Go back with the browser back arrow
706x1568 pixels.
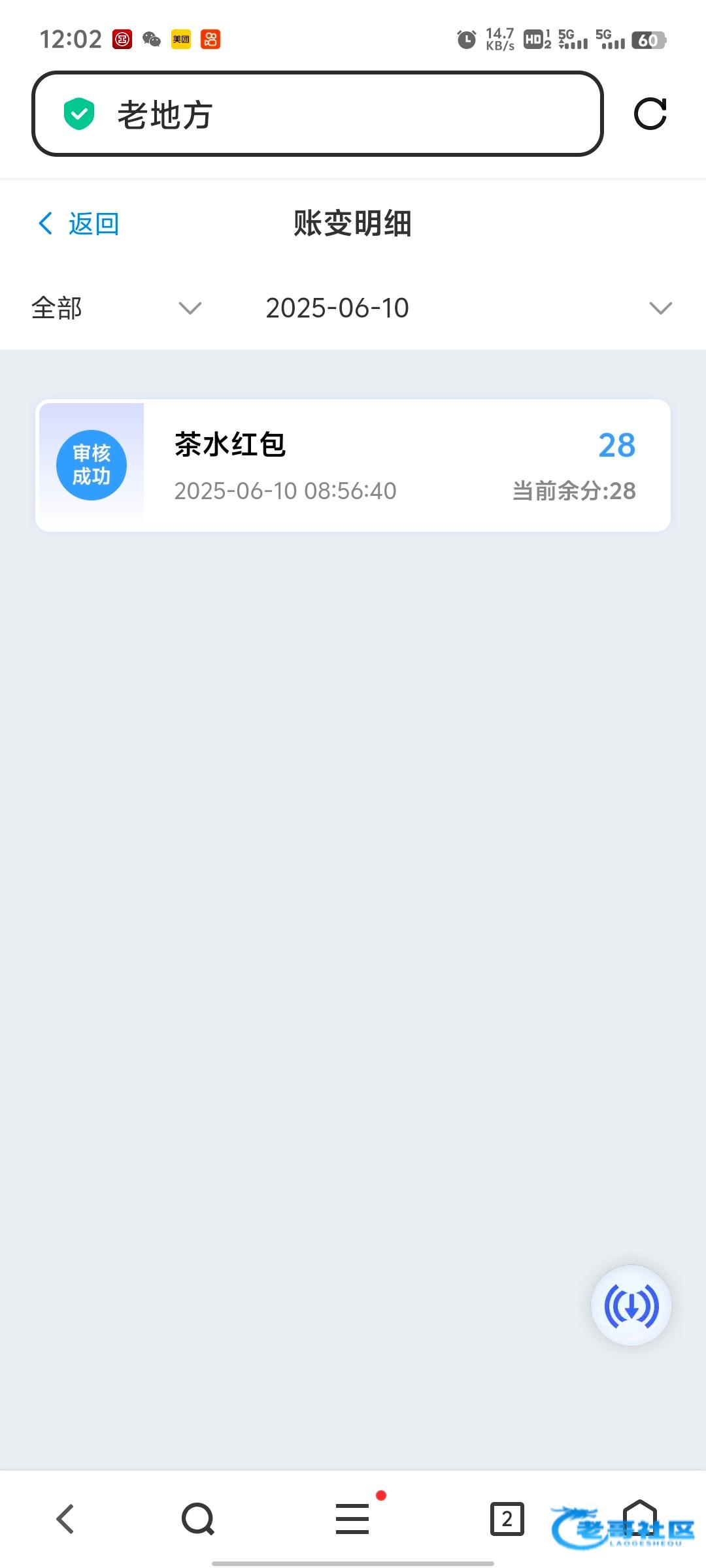click(x=65, y=1518)
